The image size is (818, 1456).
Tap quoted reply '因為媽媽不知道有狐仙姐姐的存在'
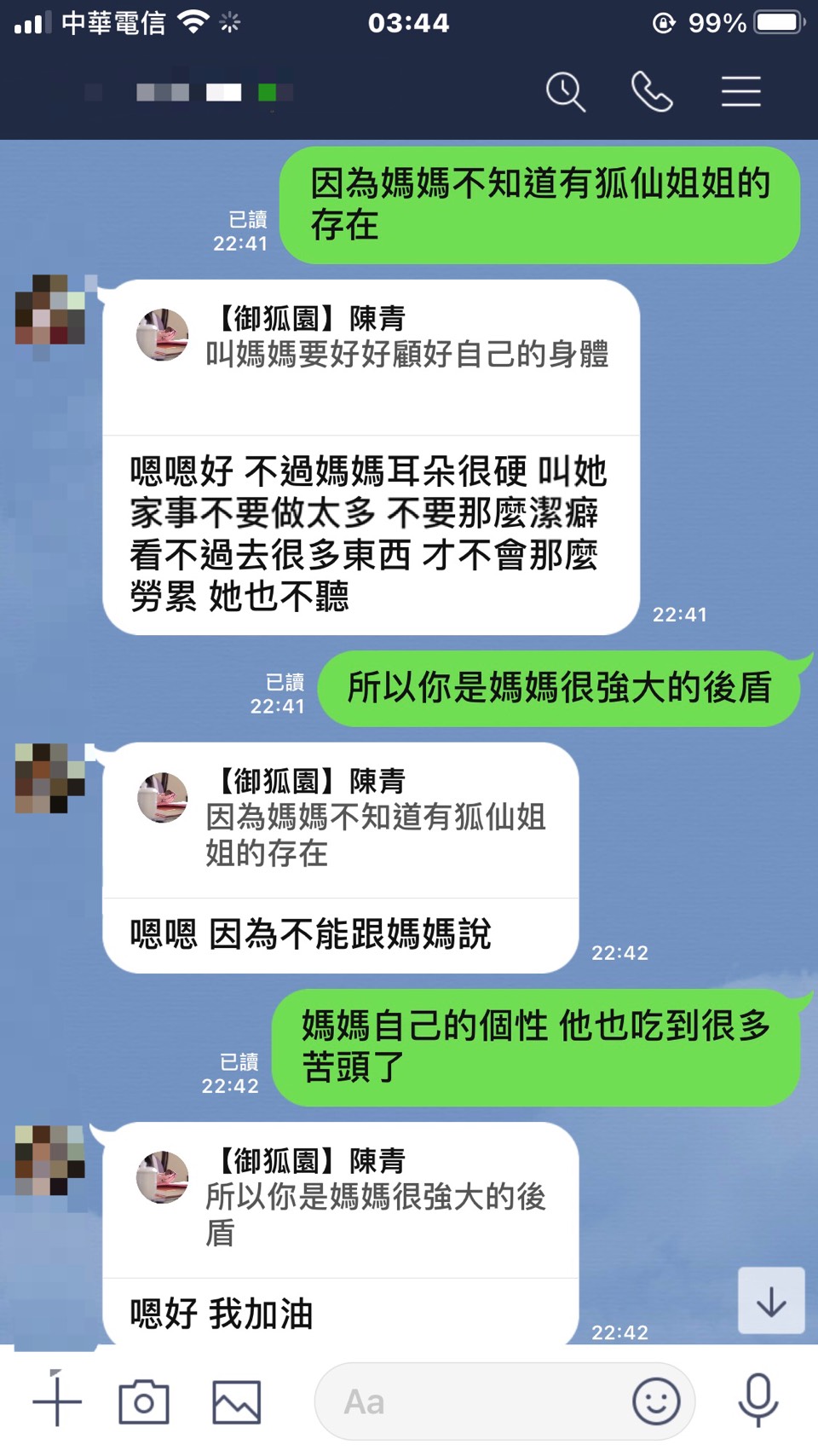click(x=341, y=818)
